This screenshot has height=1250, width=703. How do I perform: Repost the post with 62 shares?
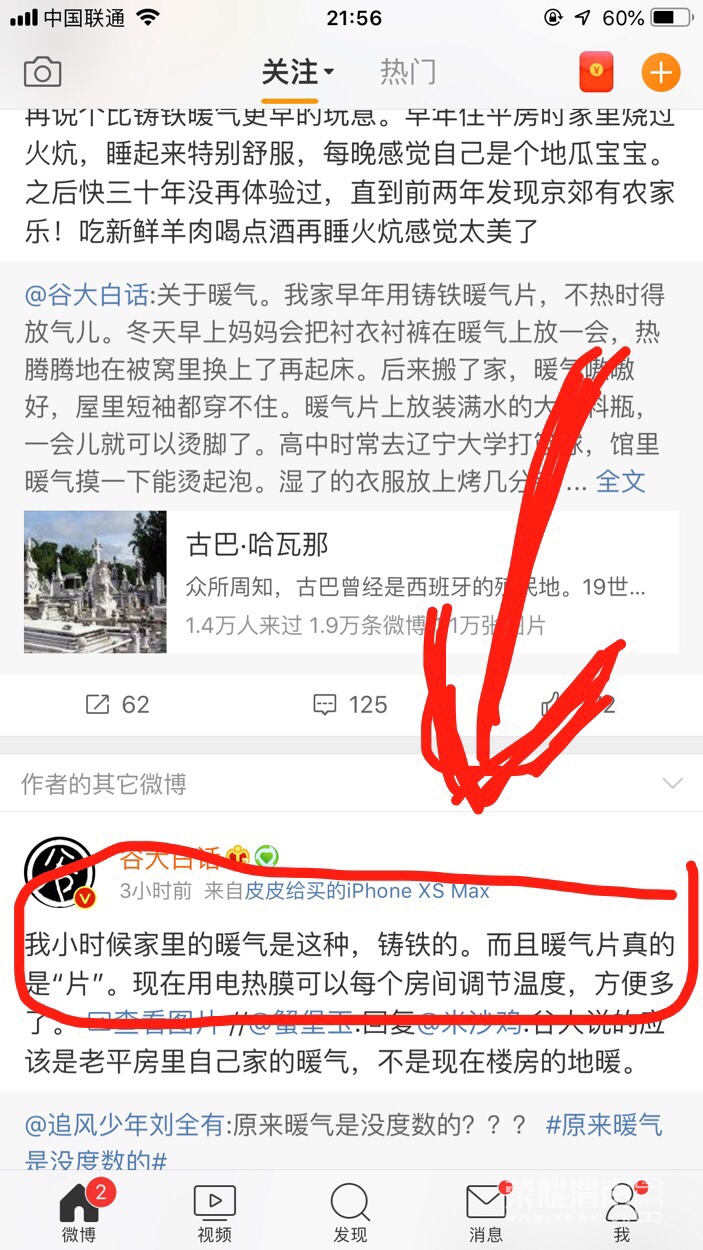coord(118,704)
